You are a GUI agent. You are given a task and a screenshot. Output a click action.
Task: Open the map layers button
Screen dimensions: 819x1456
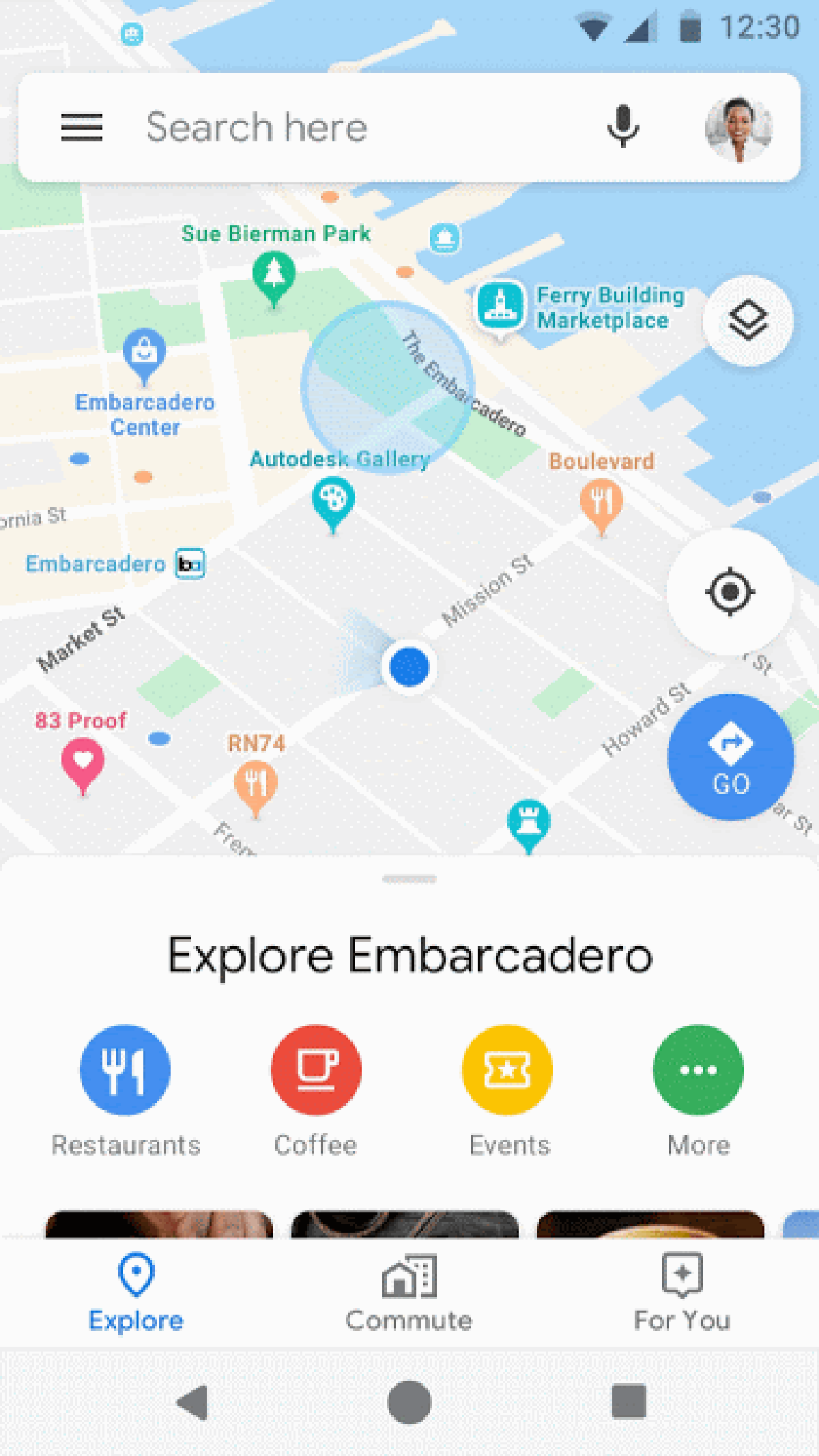[748, 321]
